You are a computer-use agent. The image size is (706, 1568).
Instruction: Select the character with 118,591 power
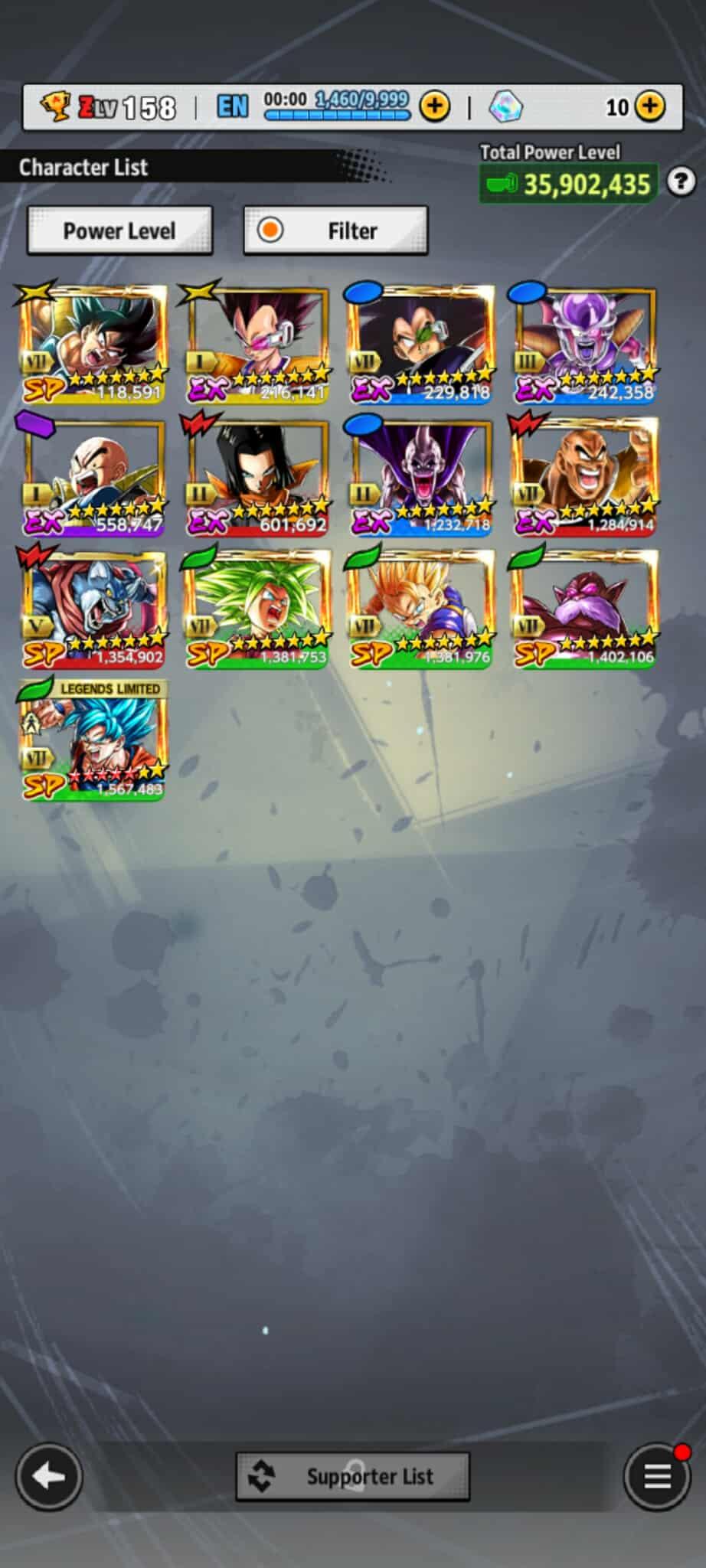(x=93, y=343)
